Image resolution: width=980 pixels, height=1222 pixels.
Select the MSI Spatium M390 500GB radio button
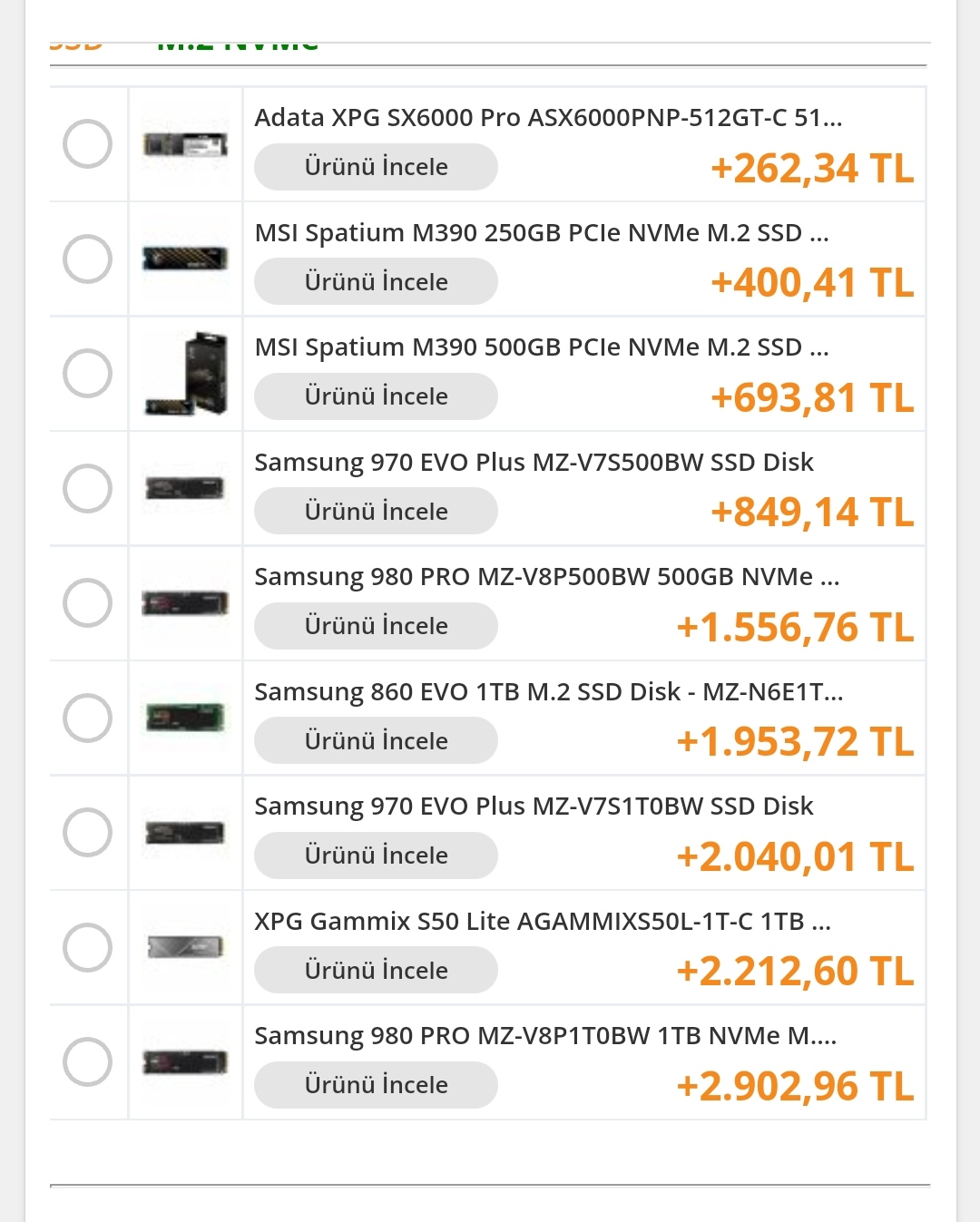pyautogui.click(x=87, y=373)
